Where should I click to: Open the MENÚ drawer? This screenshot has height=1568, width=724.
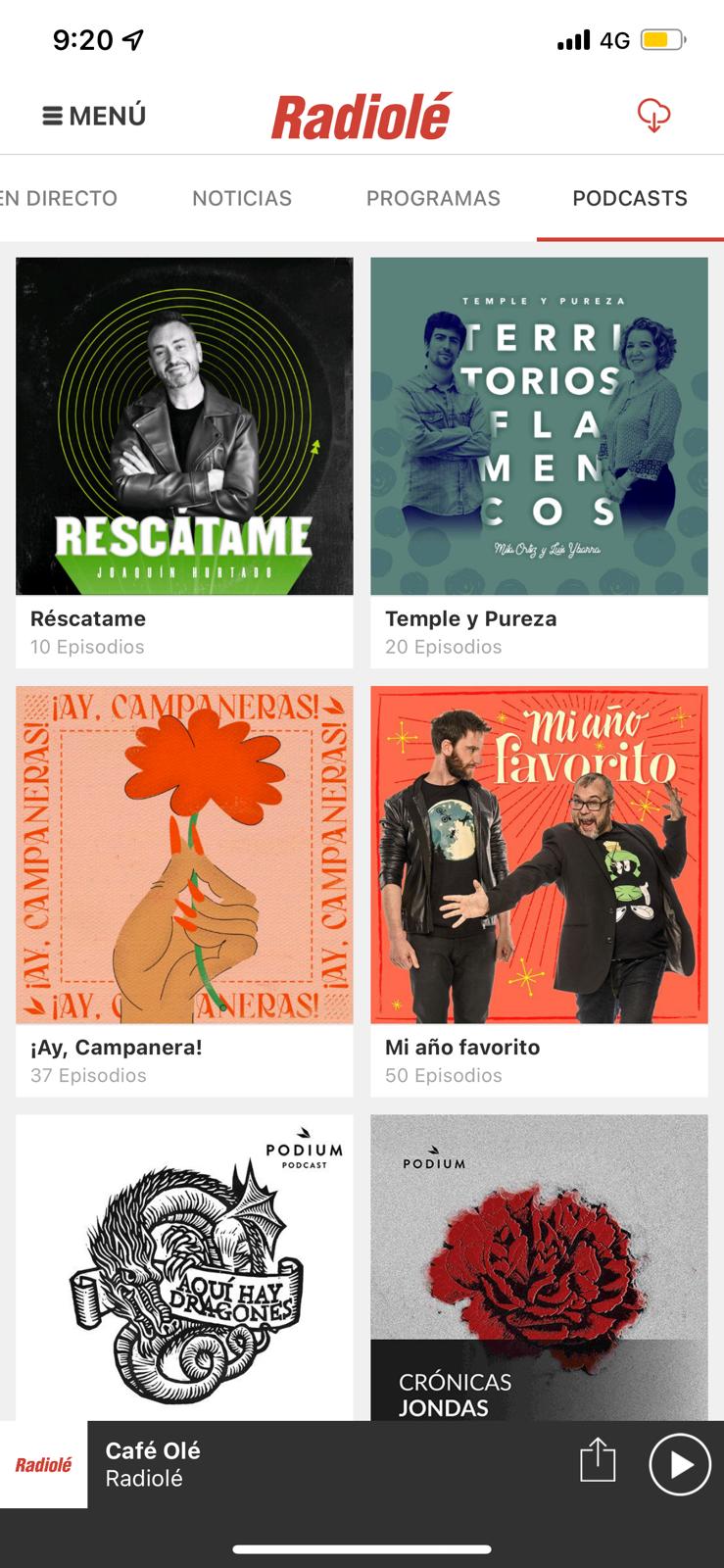(94, 116)
